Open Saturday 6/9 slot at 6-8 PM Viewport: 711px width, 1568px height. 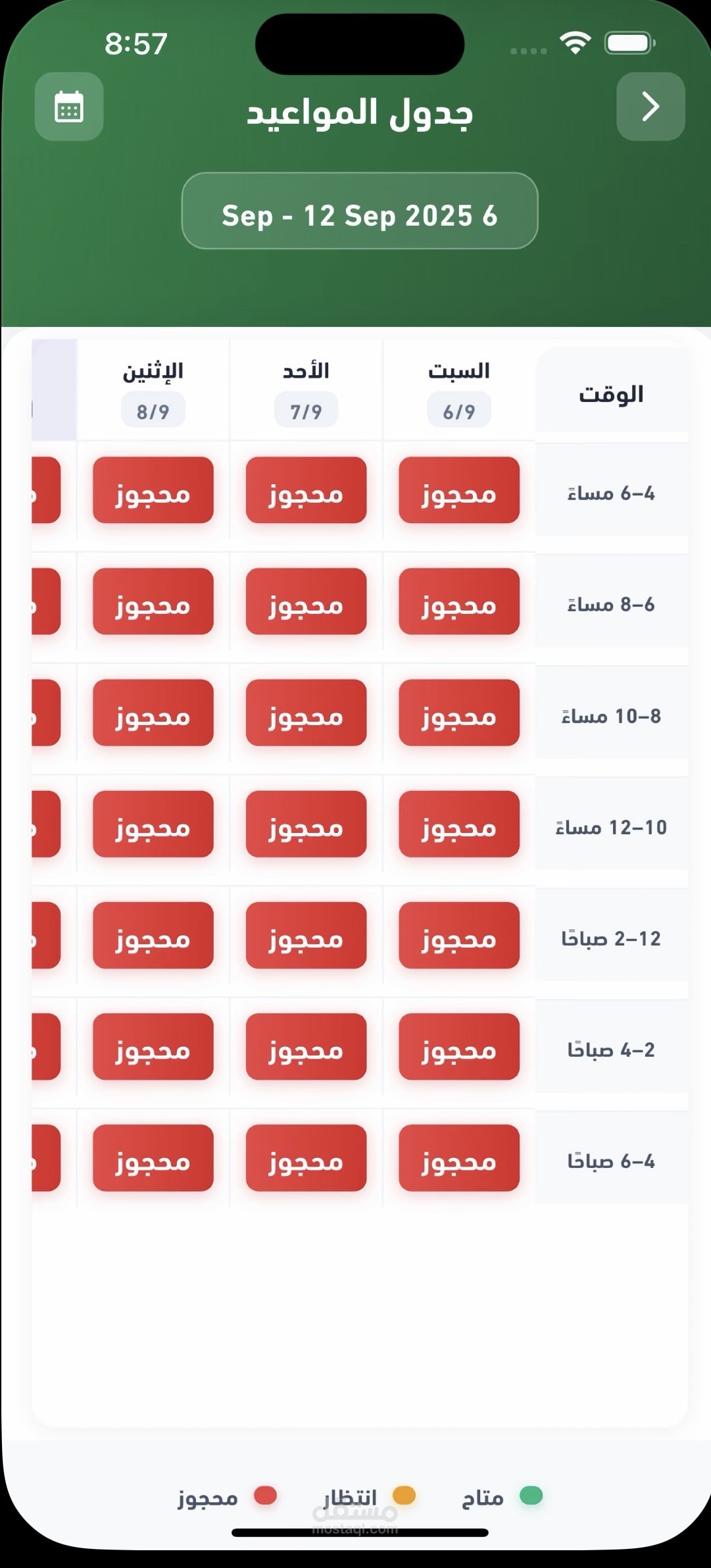[x=458, y=601]
